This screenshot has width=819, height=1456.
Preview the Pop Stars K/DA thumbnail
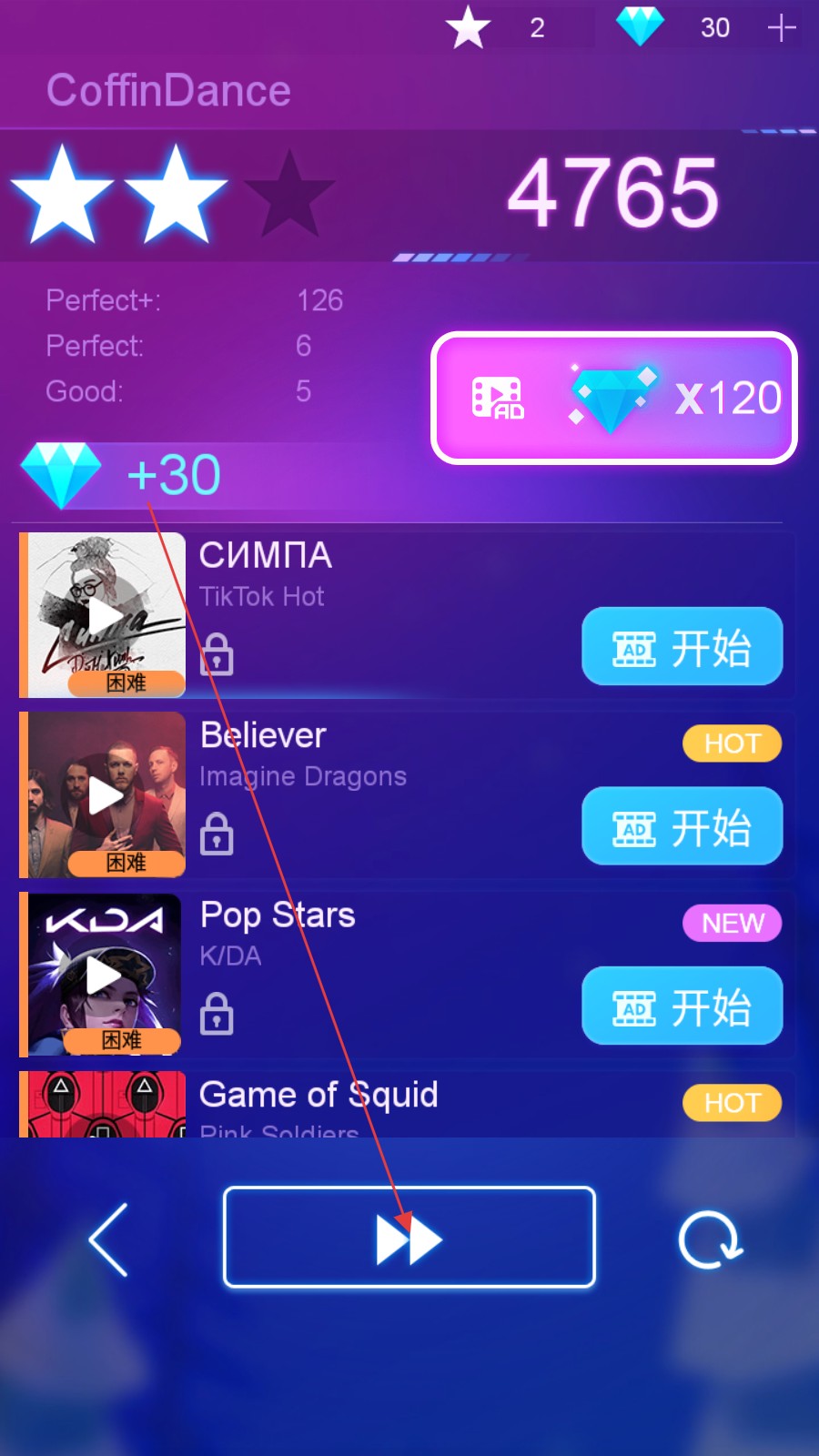point(105,975)
